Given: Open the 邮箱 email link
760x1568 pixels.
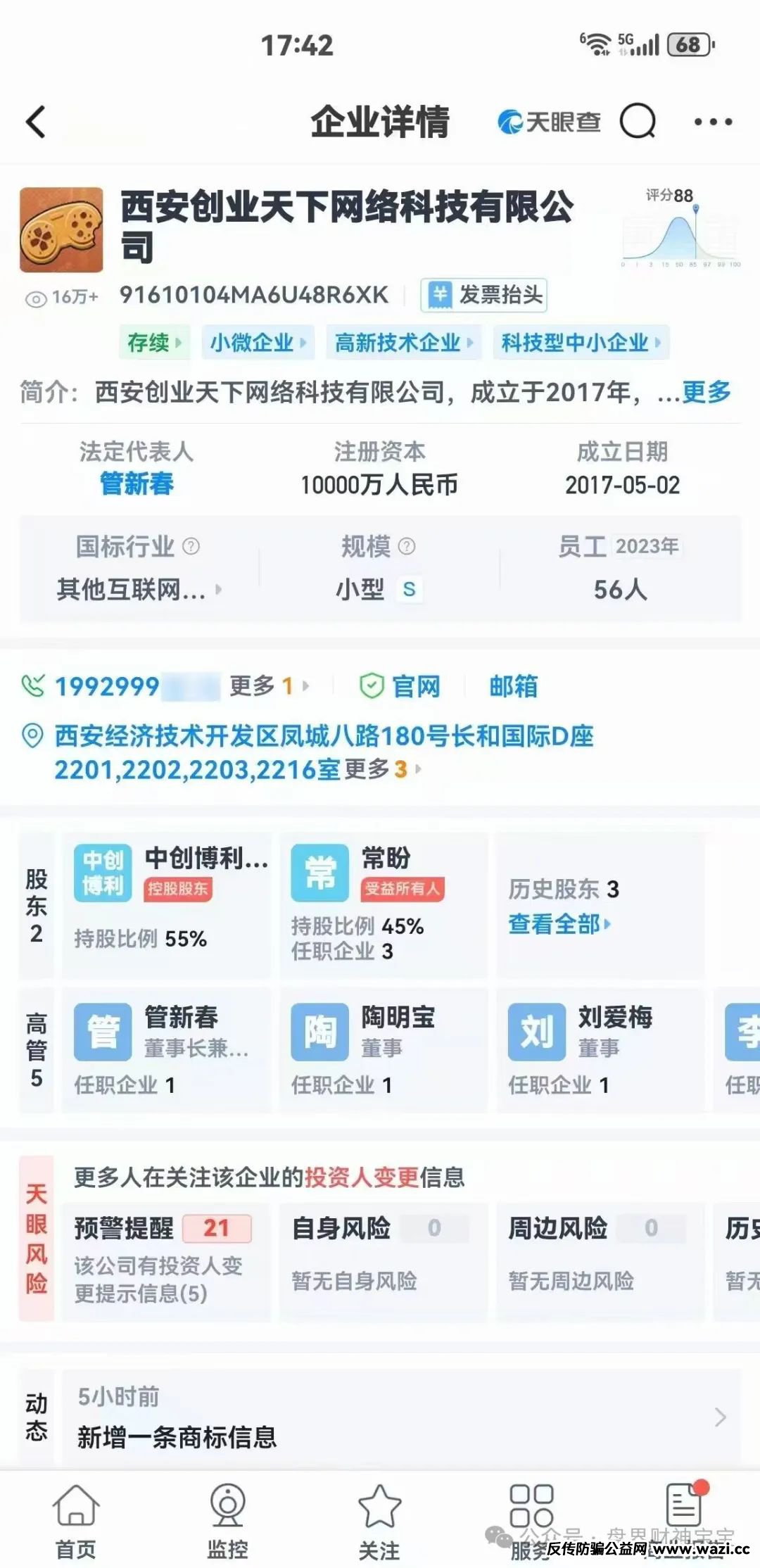Looking at the screenshot, I should pyautogui.click(x=514, y=685).
